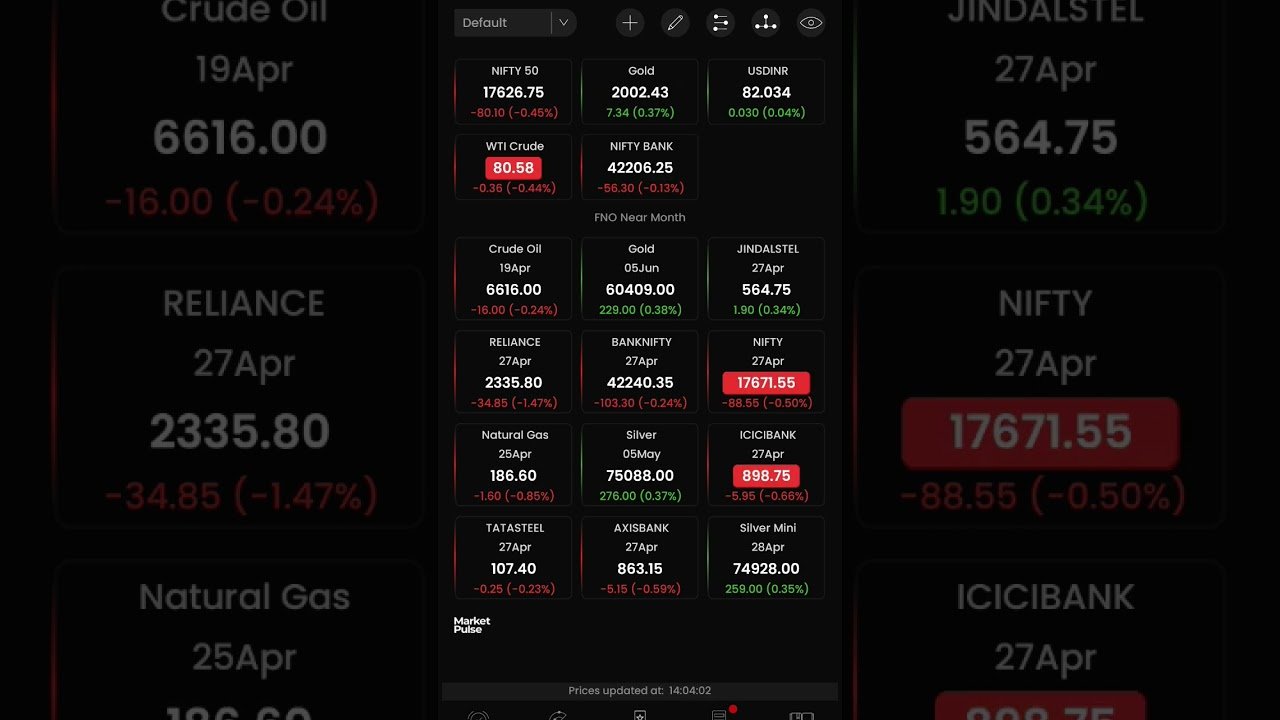
Task: Open the nodes share icon
Action: pos(765,23)
